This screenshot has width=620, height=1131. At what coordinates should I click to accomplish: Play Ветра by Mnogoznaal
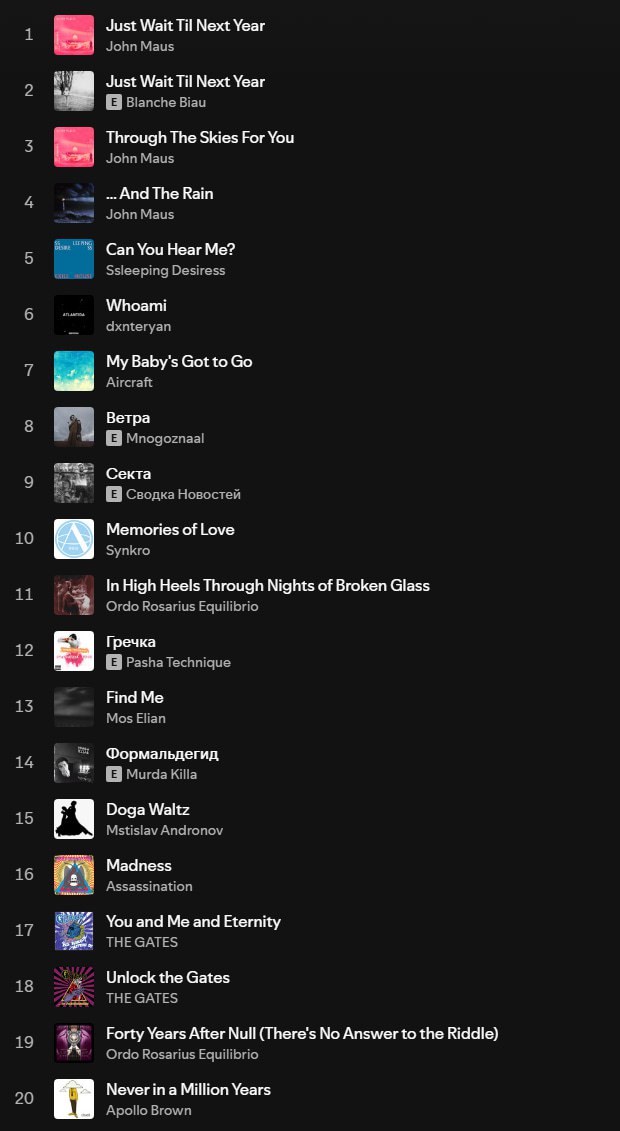128,418
